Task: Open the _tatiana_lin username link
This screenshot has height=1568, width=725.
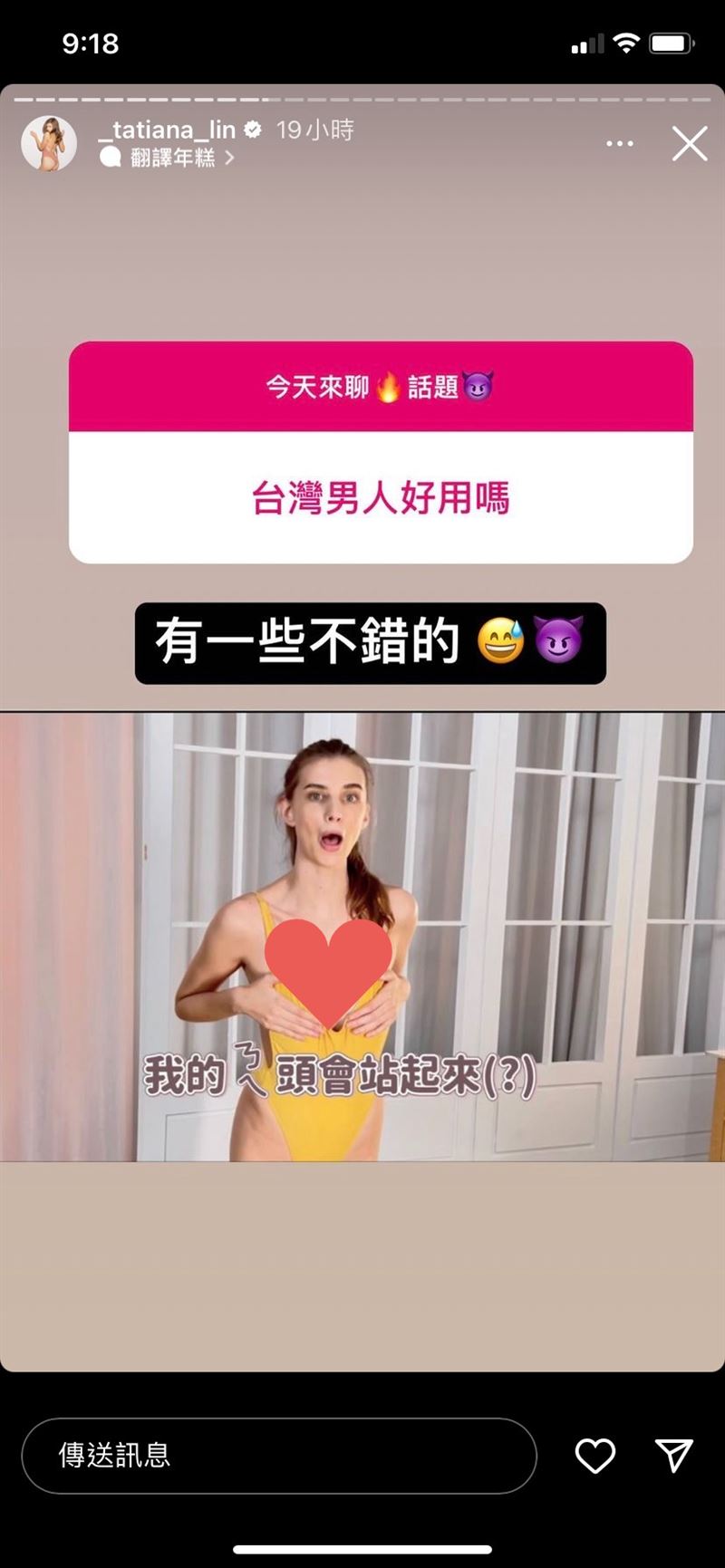Action: point(168,130)
